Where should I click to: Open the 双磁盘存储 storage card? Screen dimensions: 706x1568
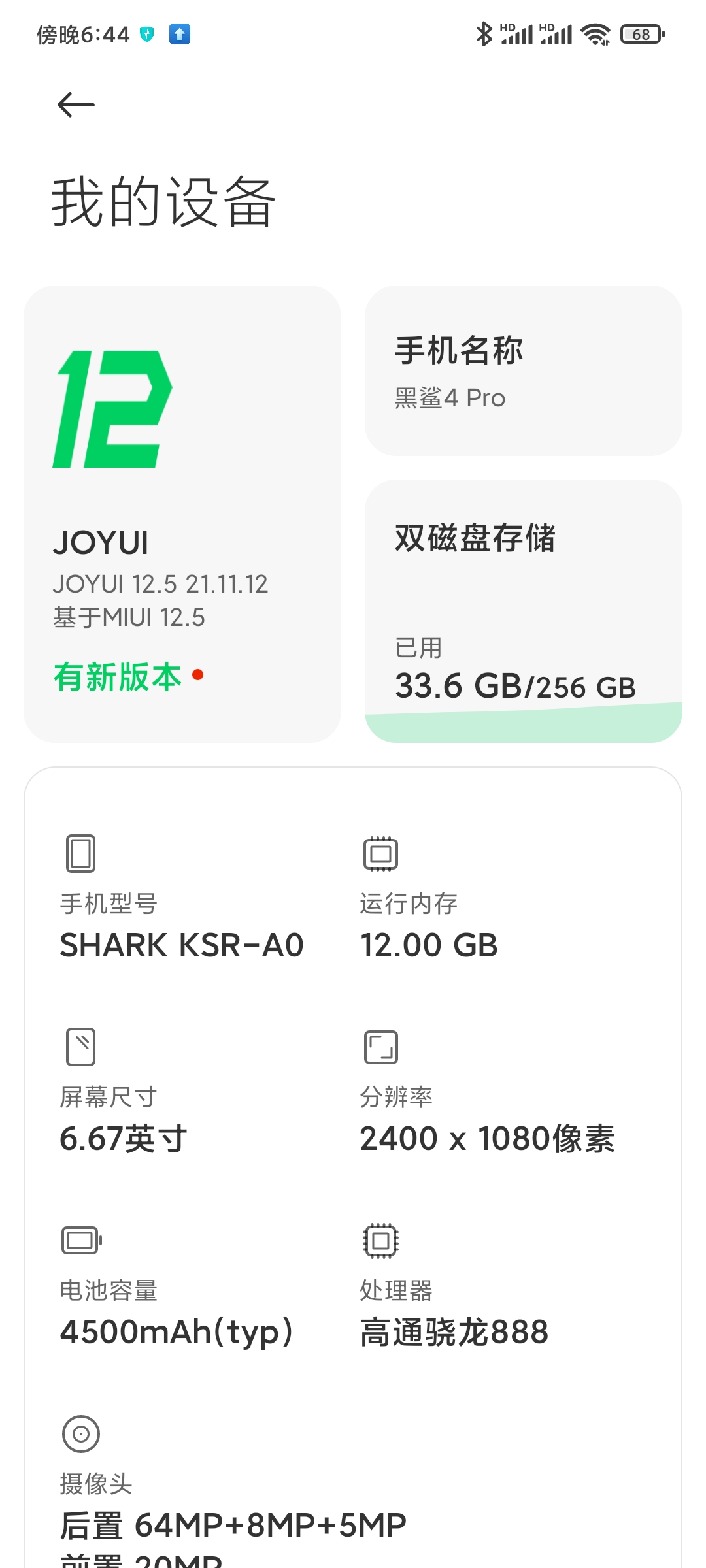click(524, 611)
